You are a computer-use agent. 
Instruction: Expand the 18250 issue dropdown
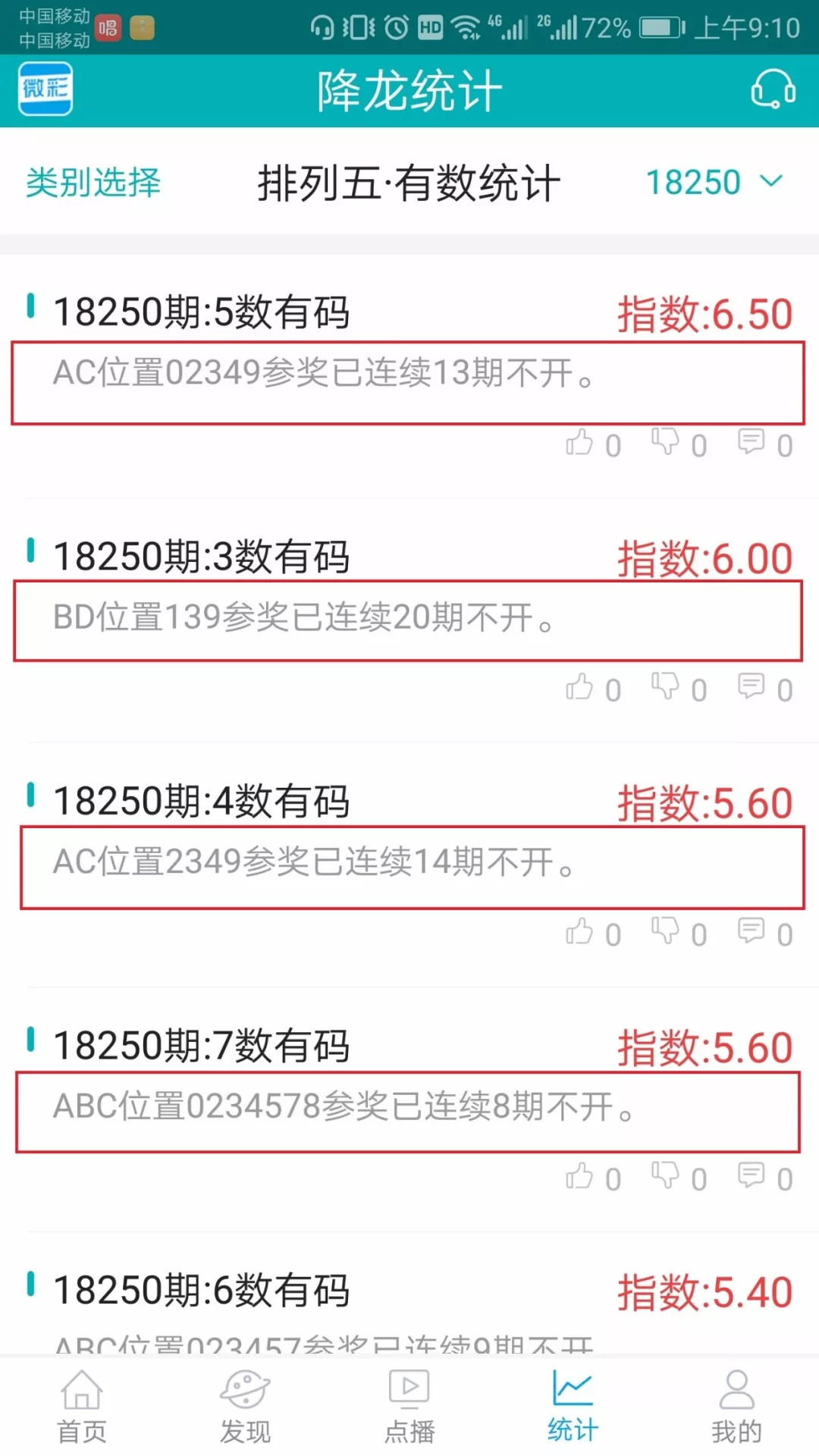pyautogui.click(x=714, y=182)
